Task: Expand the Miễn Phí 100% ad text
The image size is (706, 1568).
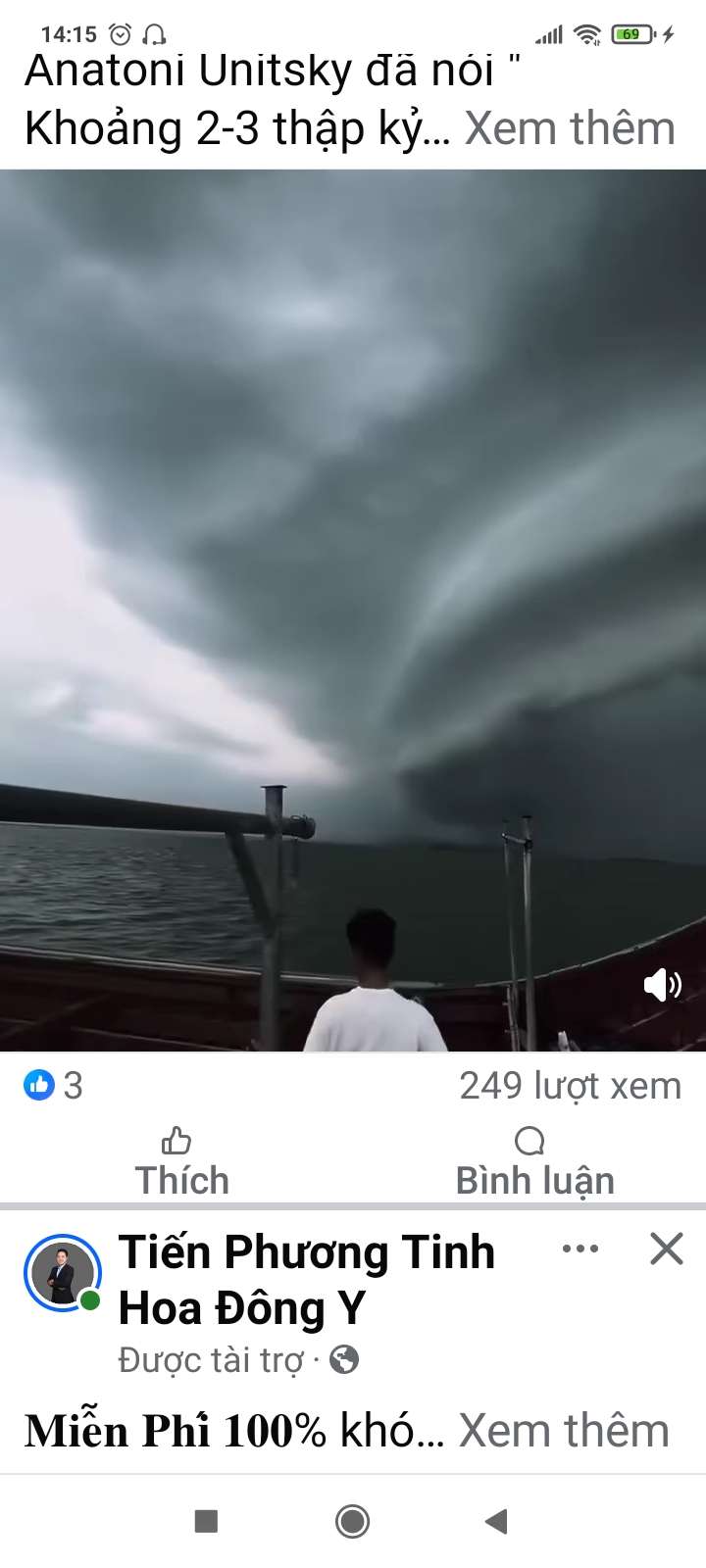Action: pos(564,1431)
